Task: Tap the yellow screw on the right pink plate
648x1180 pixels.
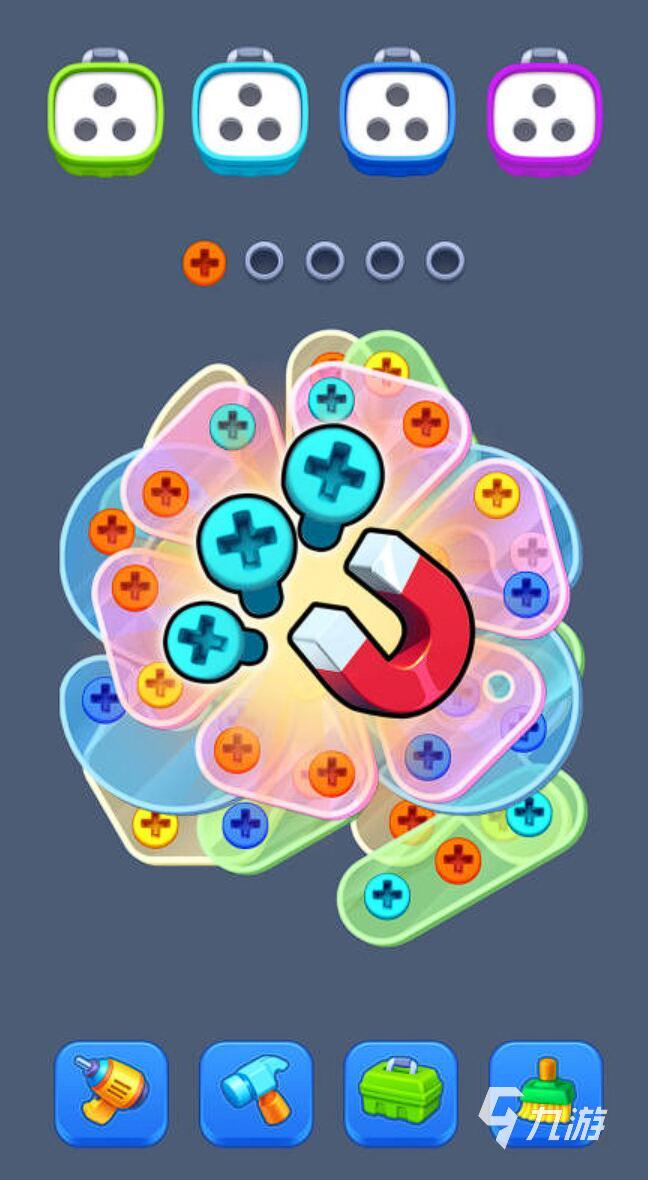Action: click(x=497, y=494)
